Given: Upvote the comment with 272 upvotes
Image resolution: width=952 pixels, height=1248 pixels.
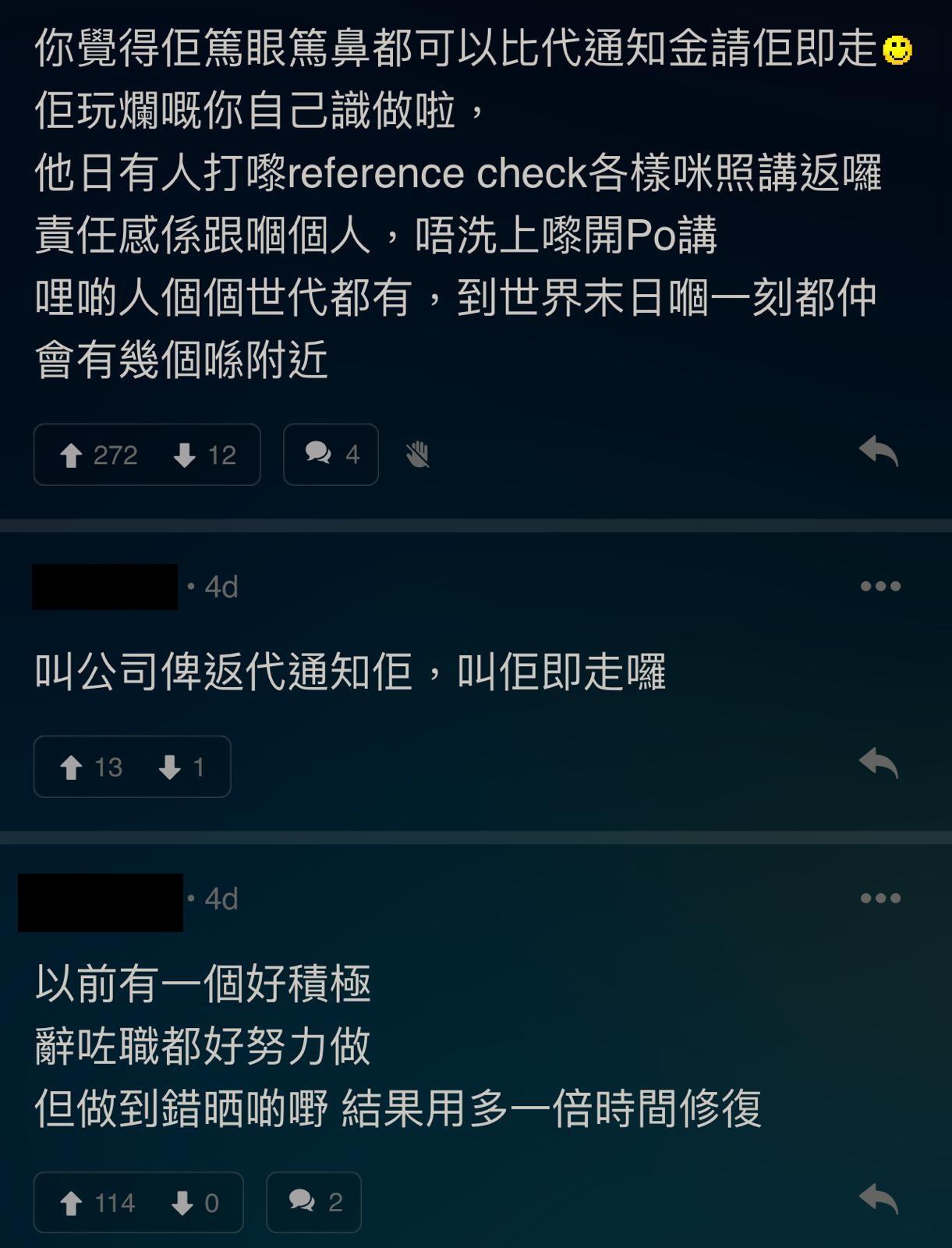Looking at the screenshot, I should click(72, 456).
